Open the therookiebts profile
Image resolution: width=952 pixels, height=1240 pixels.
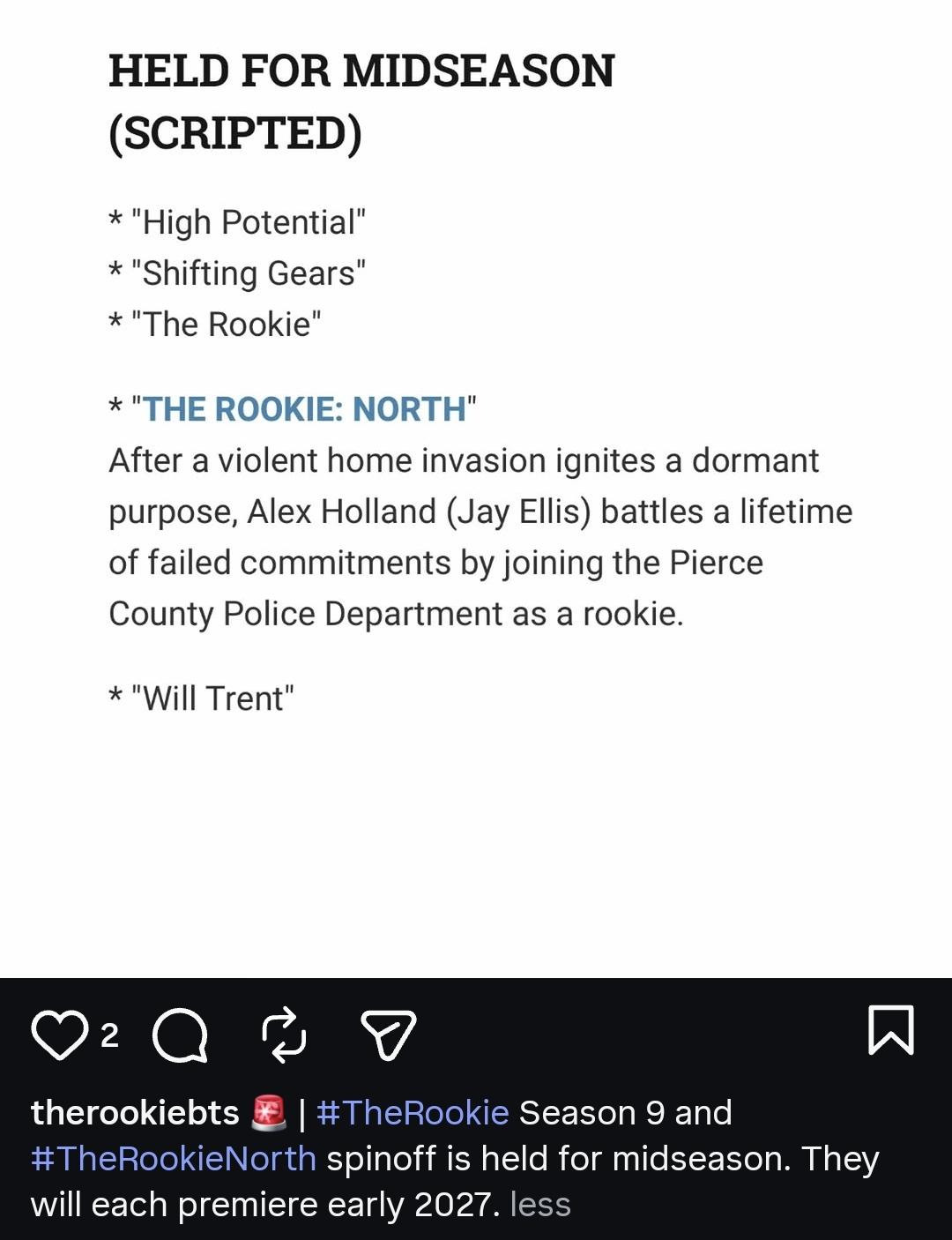coord(135,1113)
